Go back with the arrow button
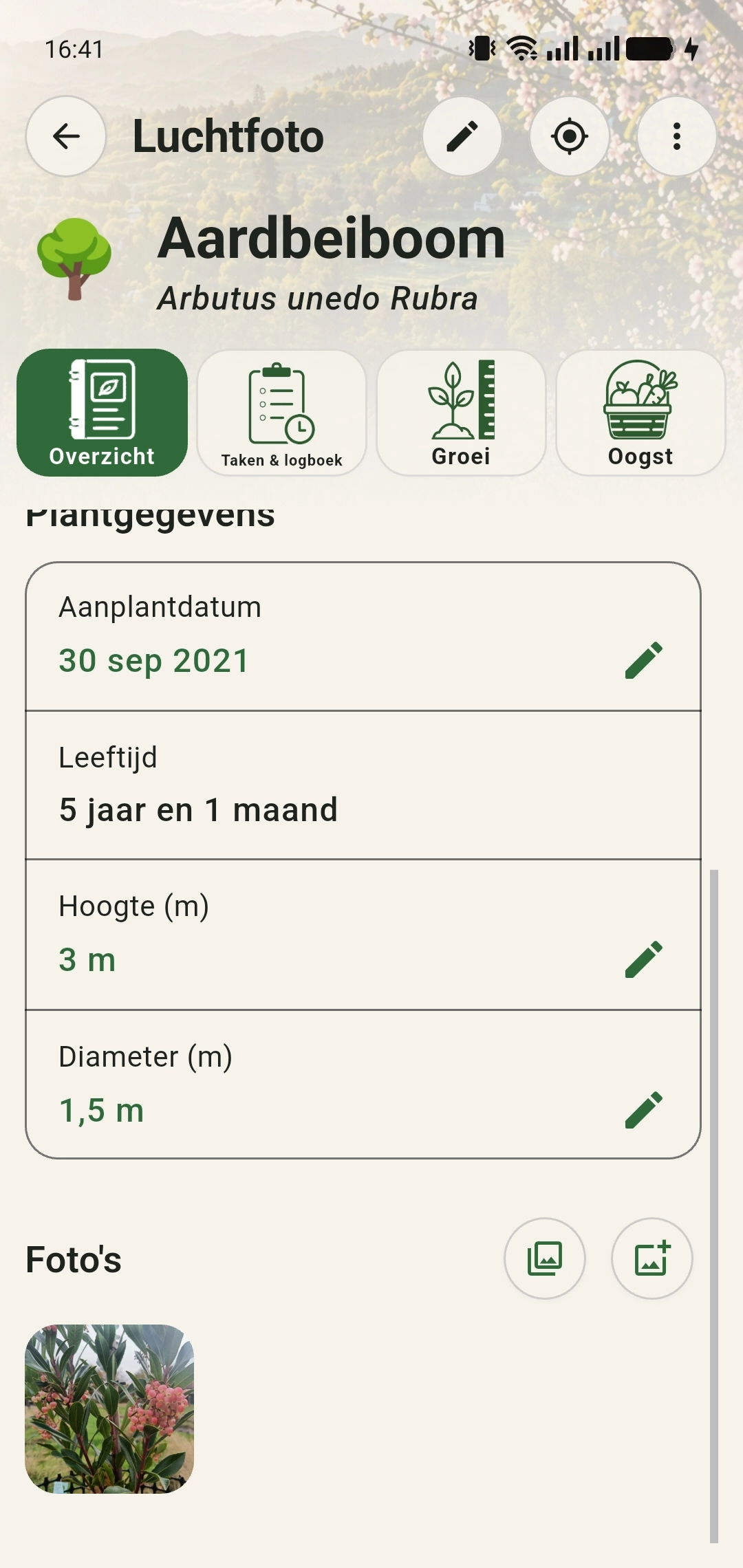 [66, 136]
